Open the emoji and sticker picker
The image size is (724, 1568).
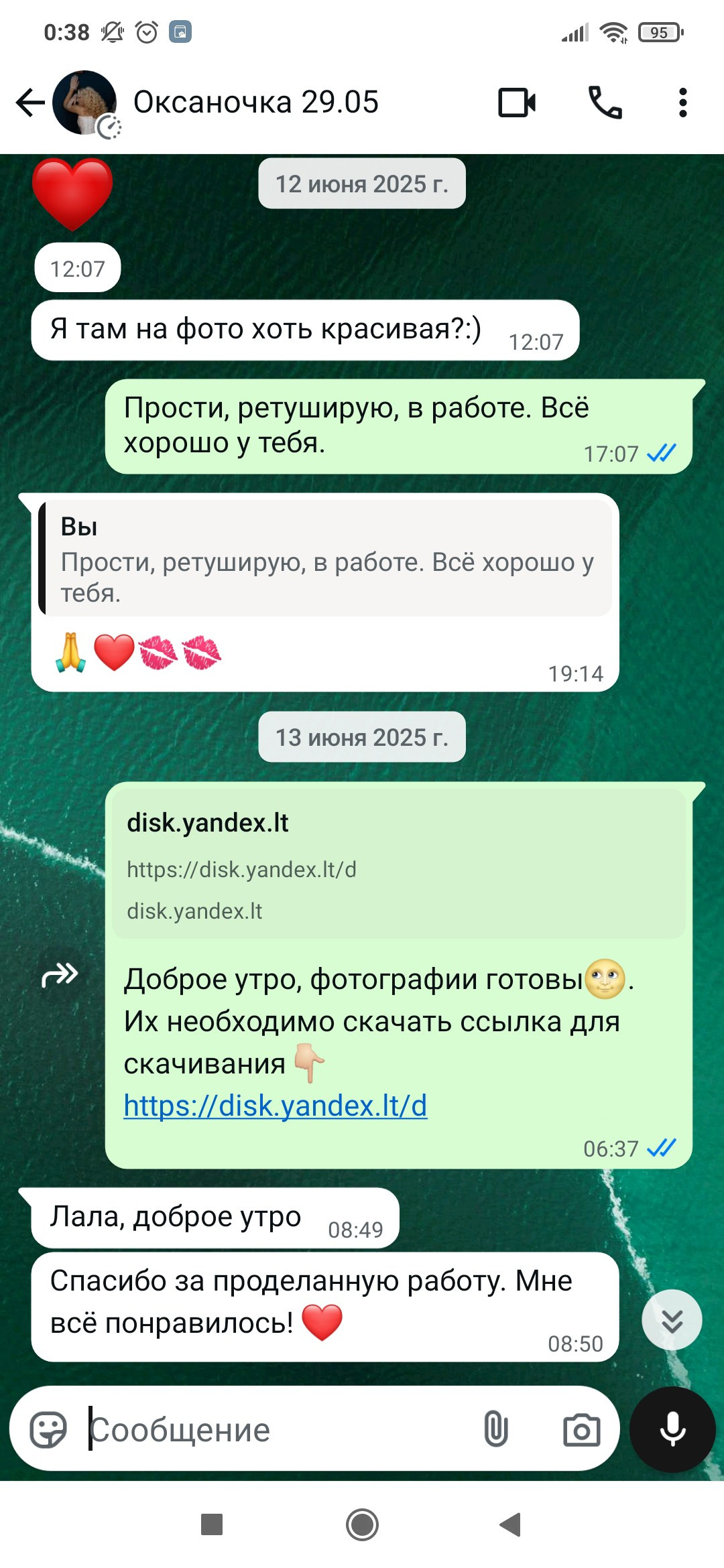coord(48,1430)
